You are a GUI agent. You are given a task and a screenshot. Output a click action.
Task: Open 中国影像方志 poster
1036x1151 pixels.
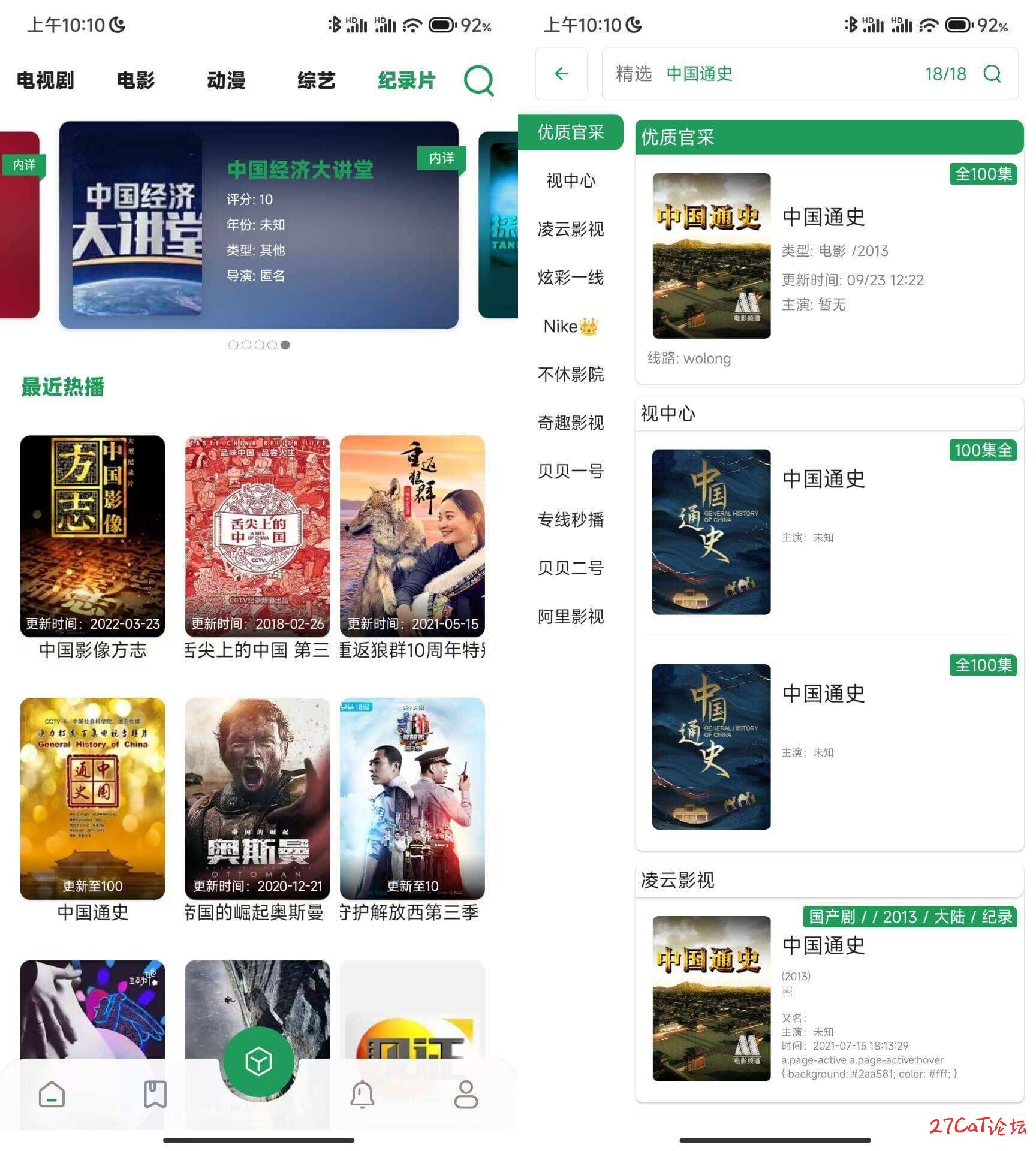pos(92,535)
